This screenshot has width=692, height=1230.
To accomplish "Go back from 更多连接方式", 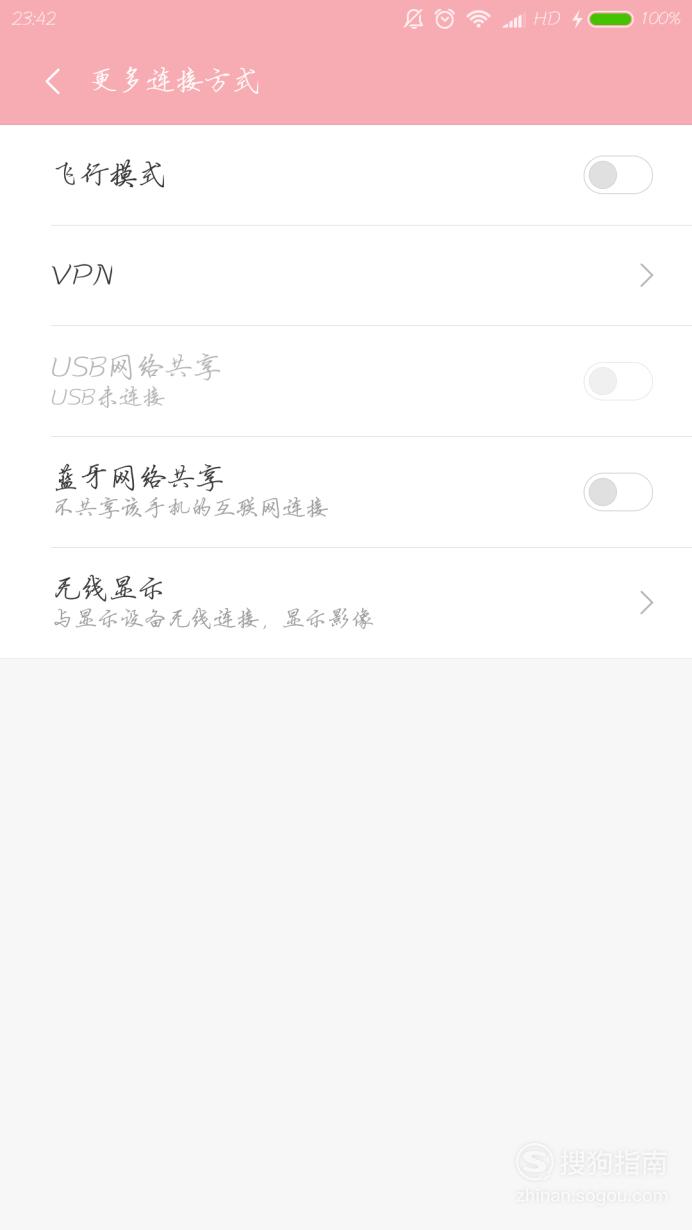I will pyautogui.click(x=54, y=82).
